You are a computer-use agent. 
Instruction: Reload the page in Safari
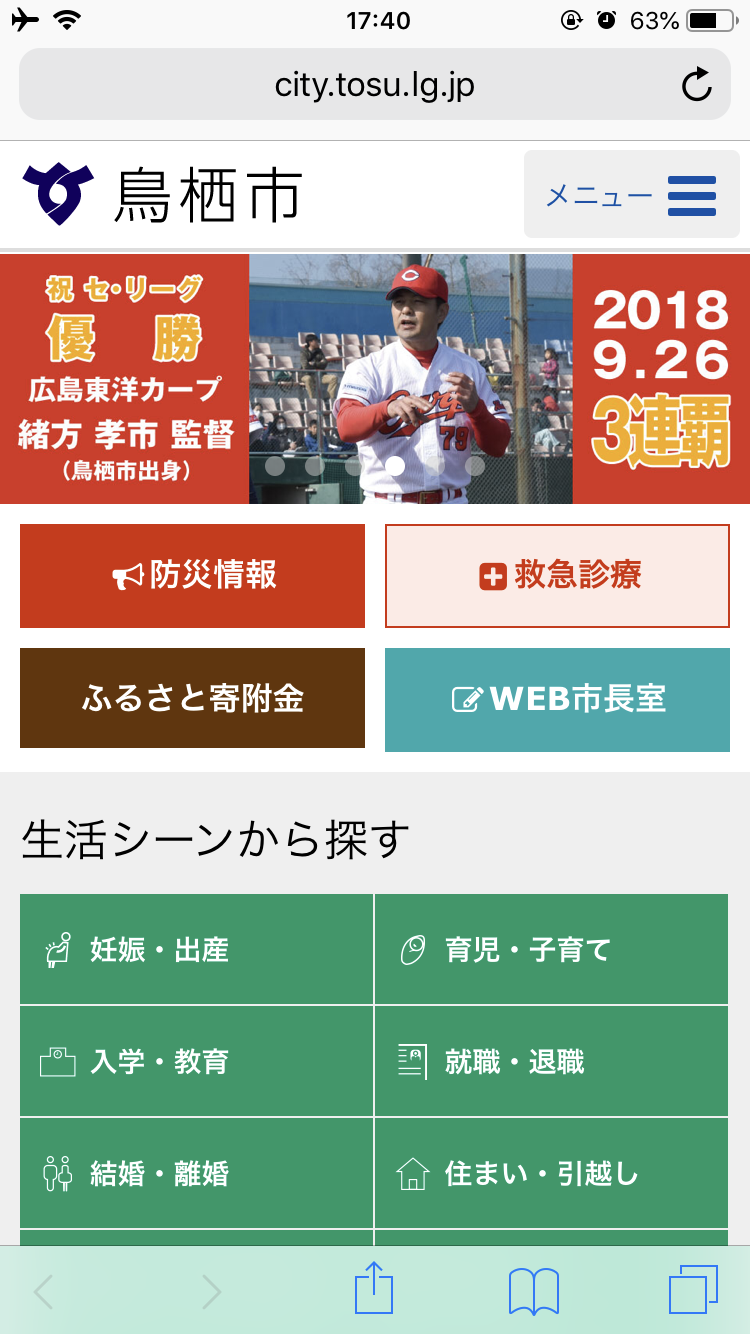pos(696,85)
